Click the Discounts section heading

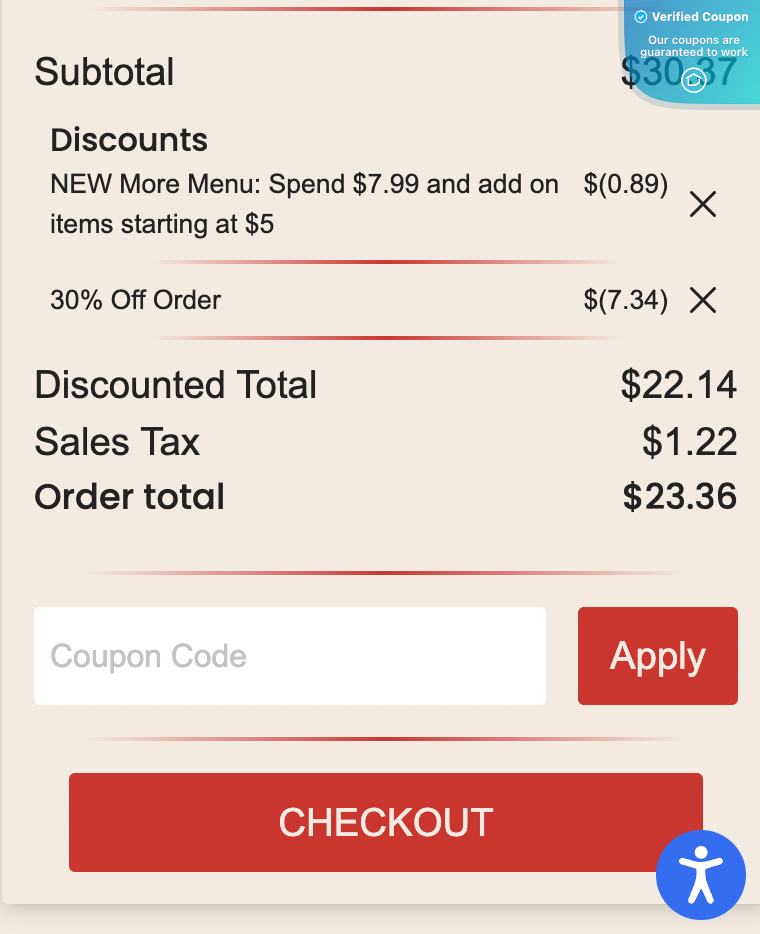[128, 140]
